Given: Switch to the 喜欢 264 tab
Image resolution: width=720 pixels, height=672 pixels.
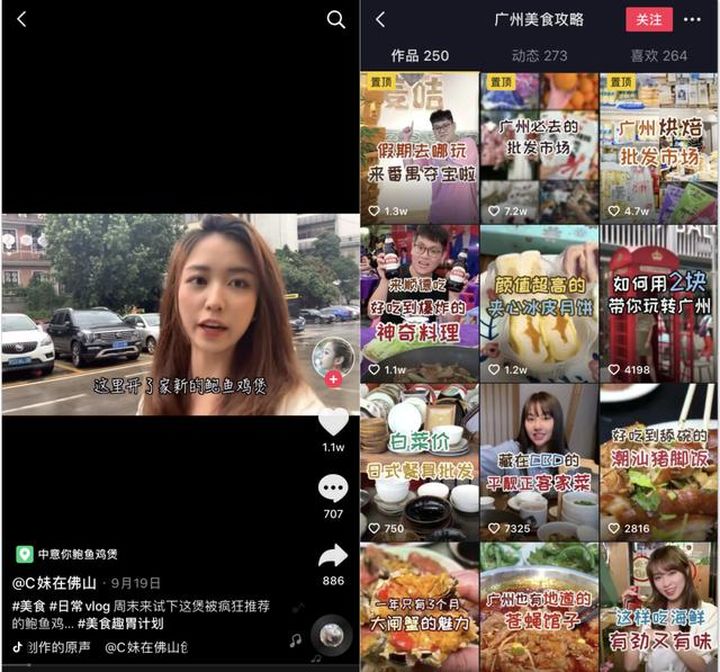Looking at the screenshot, I should click(658, 55).
